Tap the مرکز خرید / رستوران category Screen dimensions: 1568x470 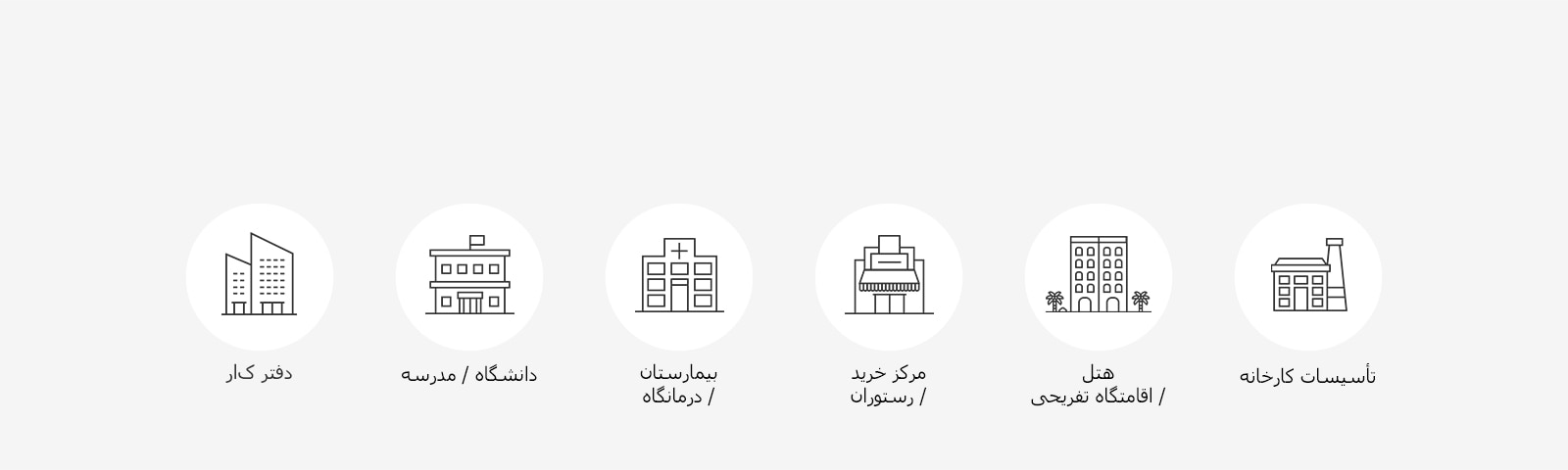point(889,277)
